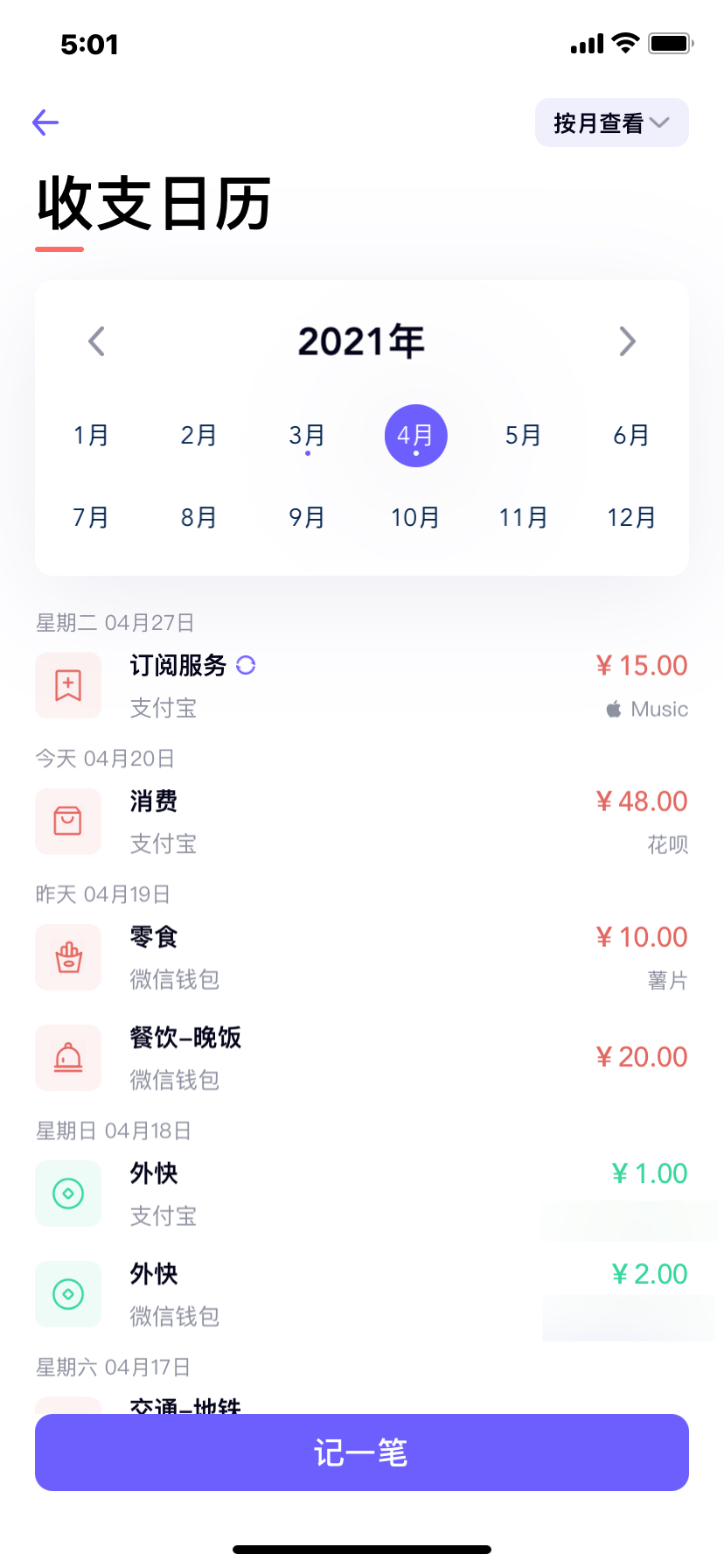This screenshot has width=724, height=1568.
Task: Select the 5月 month tab
Action: pyautogui.click(x=523, y=435)
